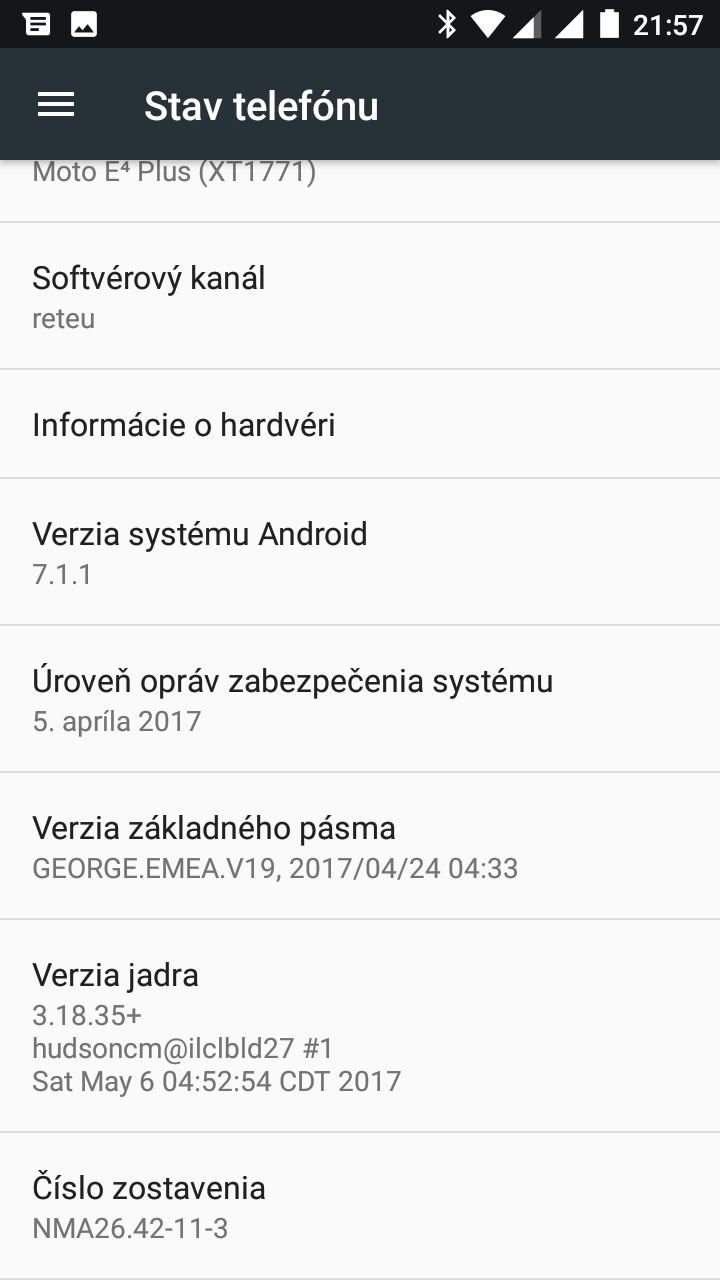This screenshot has height=1280, width=720.
Task: Tap Verzia systému Android row
Action: click(360, 552)
